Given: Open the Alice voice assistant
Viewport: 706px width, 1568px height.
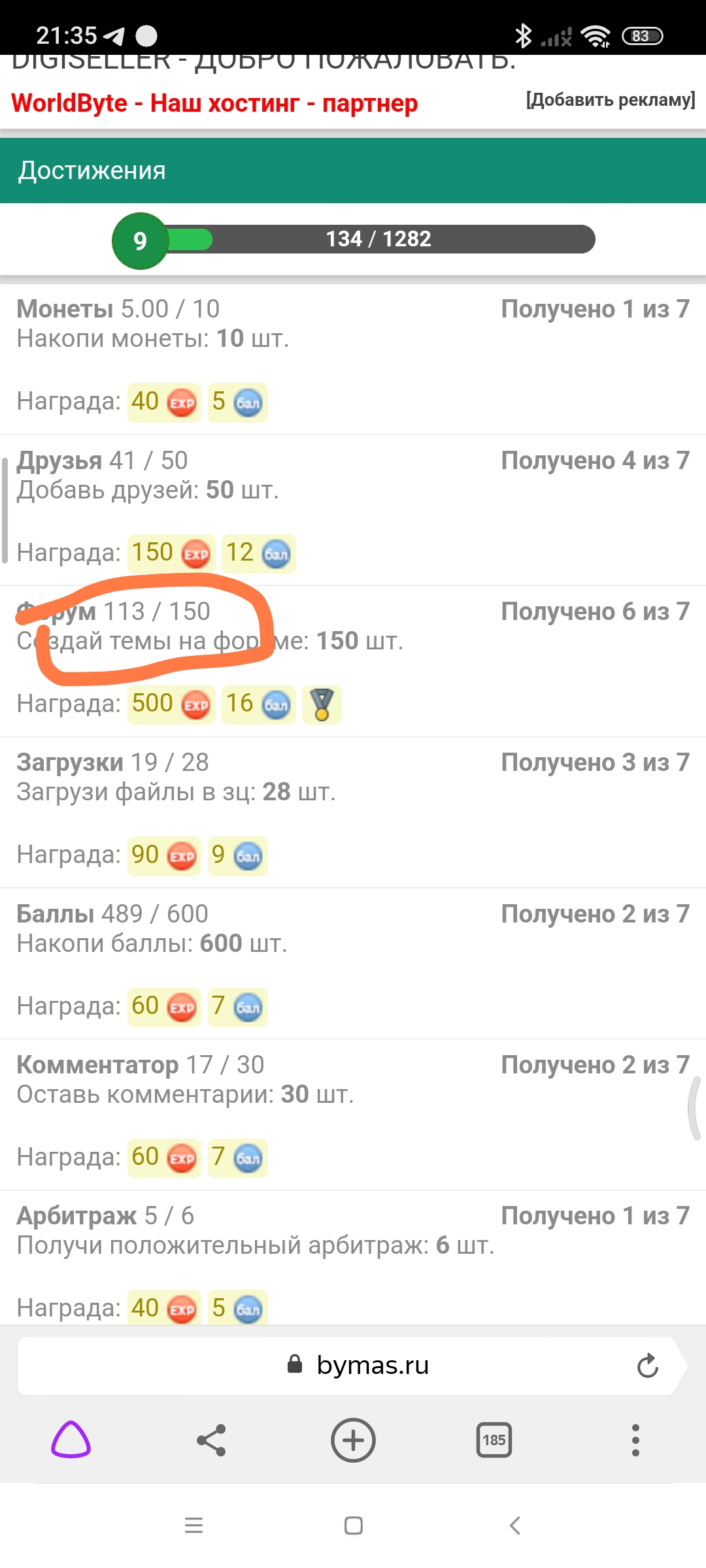Looking at the screenshot, I should [71, 1440].
